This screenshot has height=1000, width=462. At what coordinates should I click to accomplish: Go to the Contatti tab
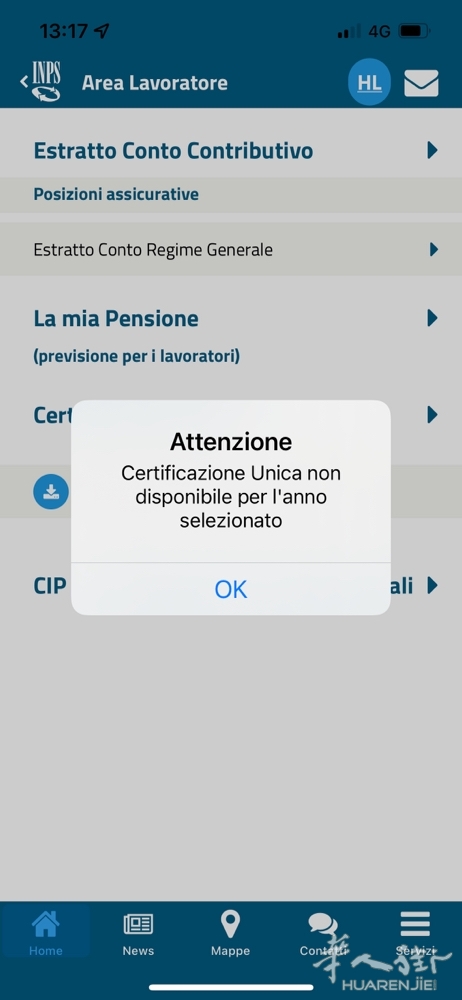point(324,933)
